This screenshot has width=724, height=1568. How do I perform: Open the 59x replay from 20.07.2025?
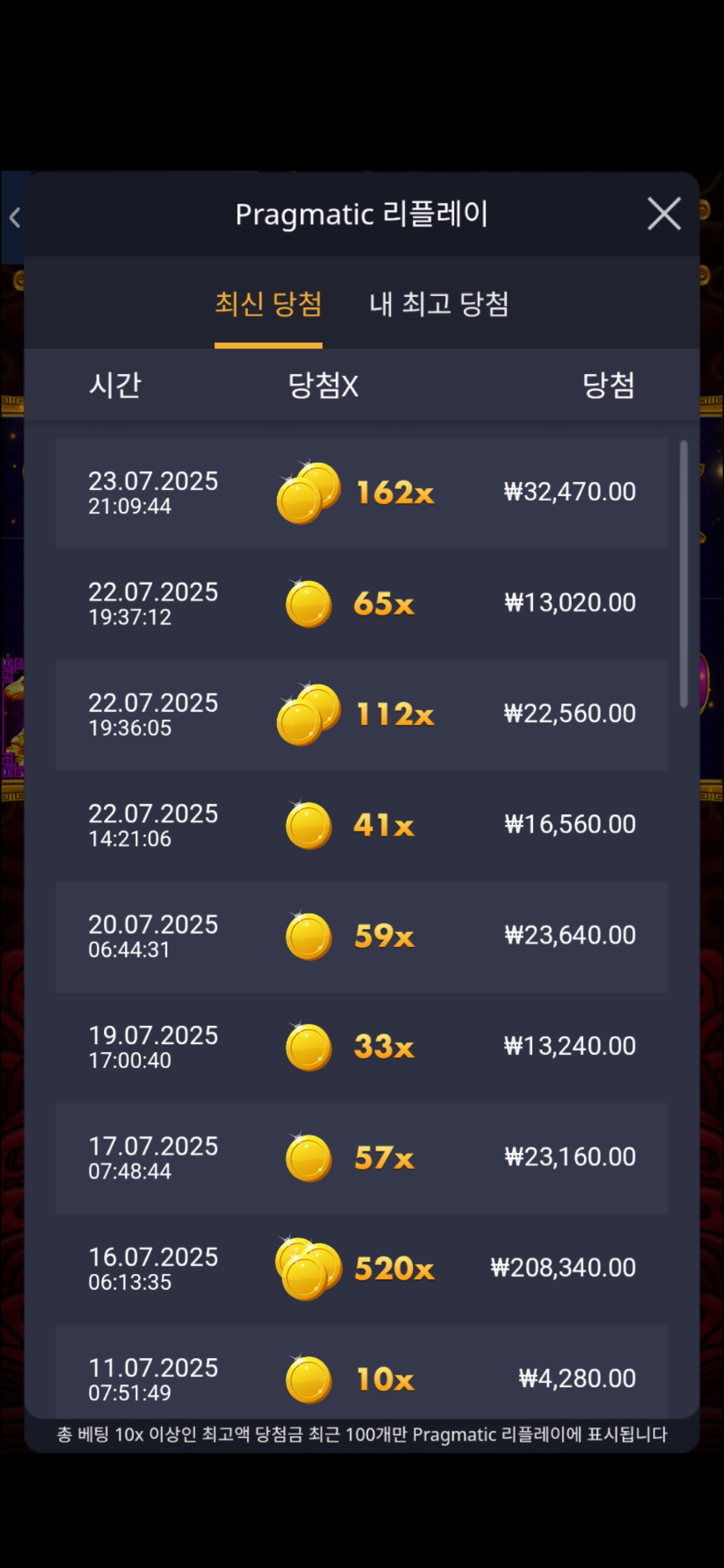[x=362, y=936]
